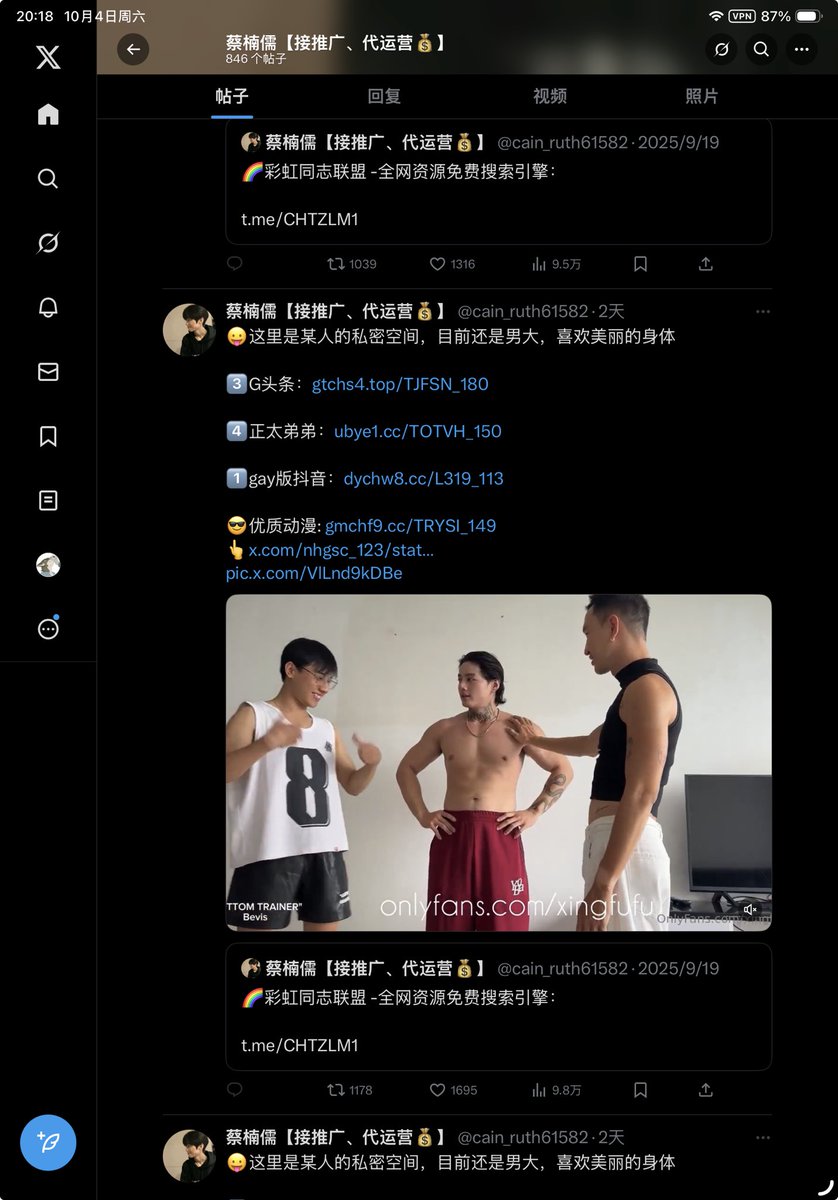Screen dimensions: 838x1200
Task: Switch to the 视频 tab
Action: pos(550,96)
